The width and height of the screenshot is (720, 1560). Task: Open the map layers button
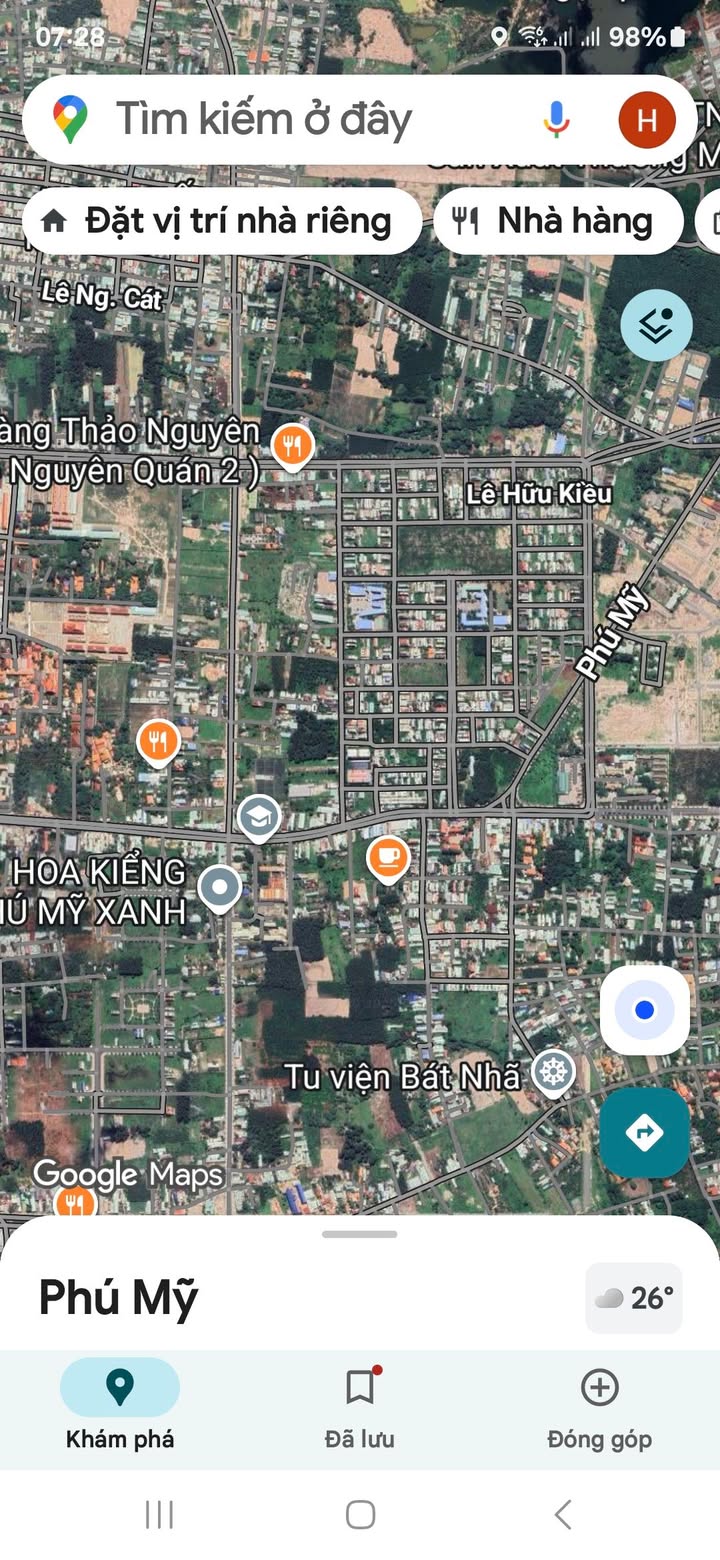656,325
